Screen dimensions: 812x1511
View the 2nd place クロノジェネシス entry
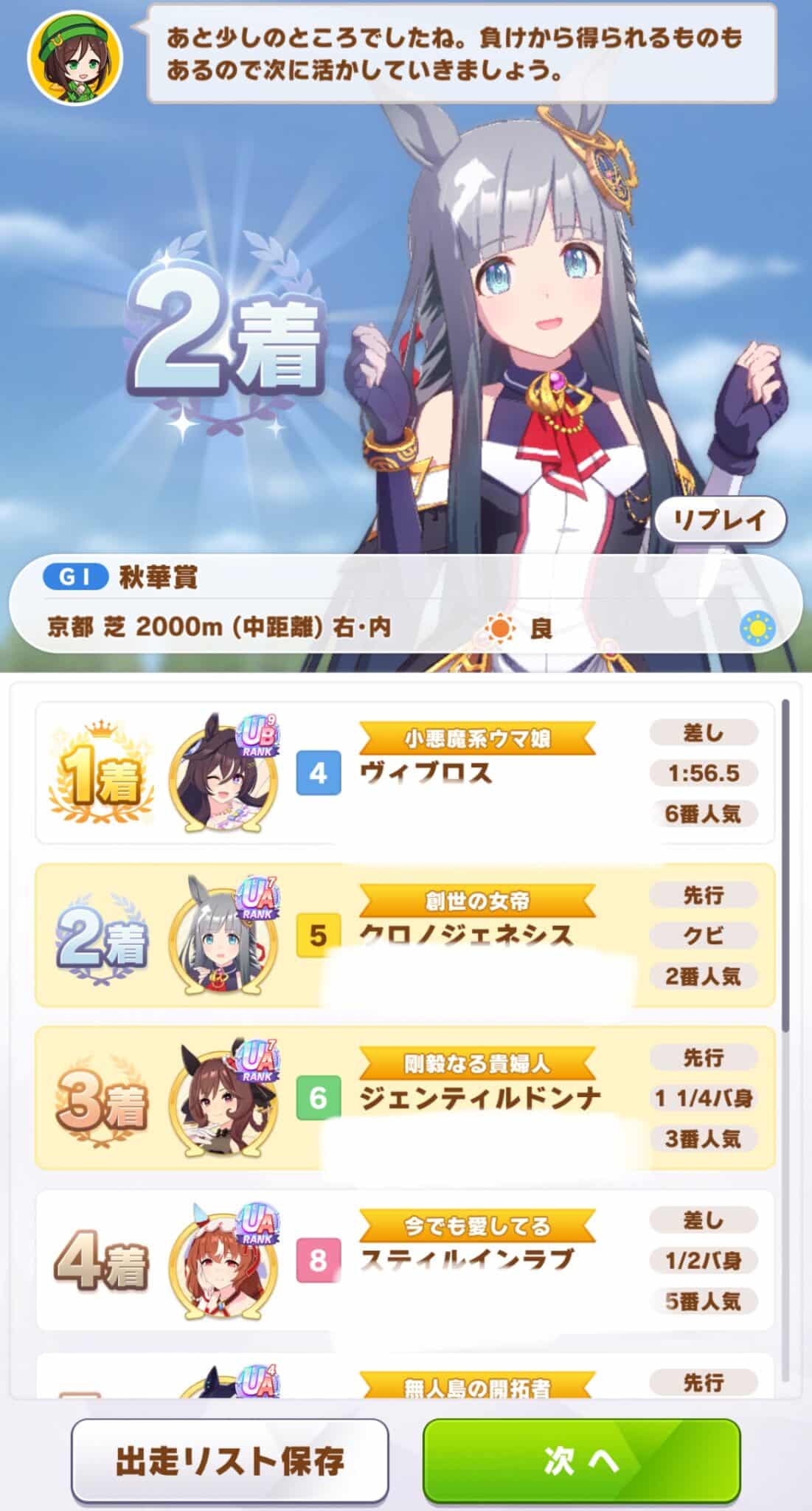[405, 936]
